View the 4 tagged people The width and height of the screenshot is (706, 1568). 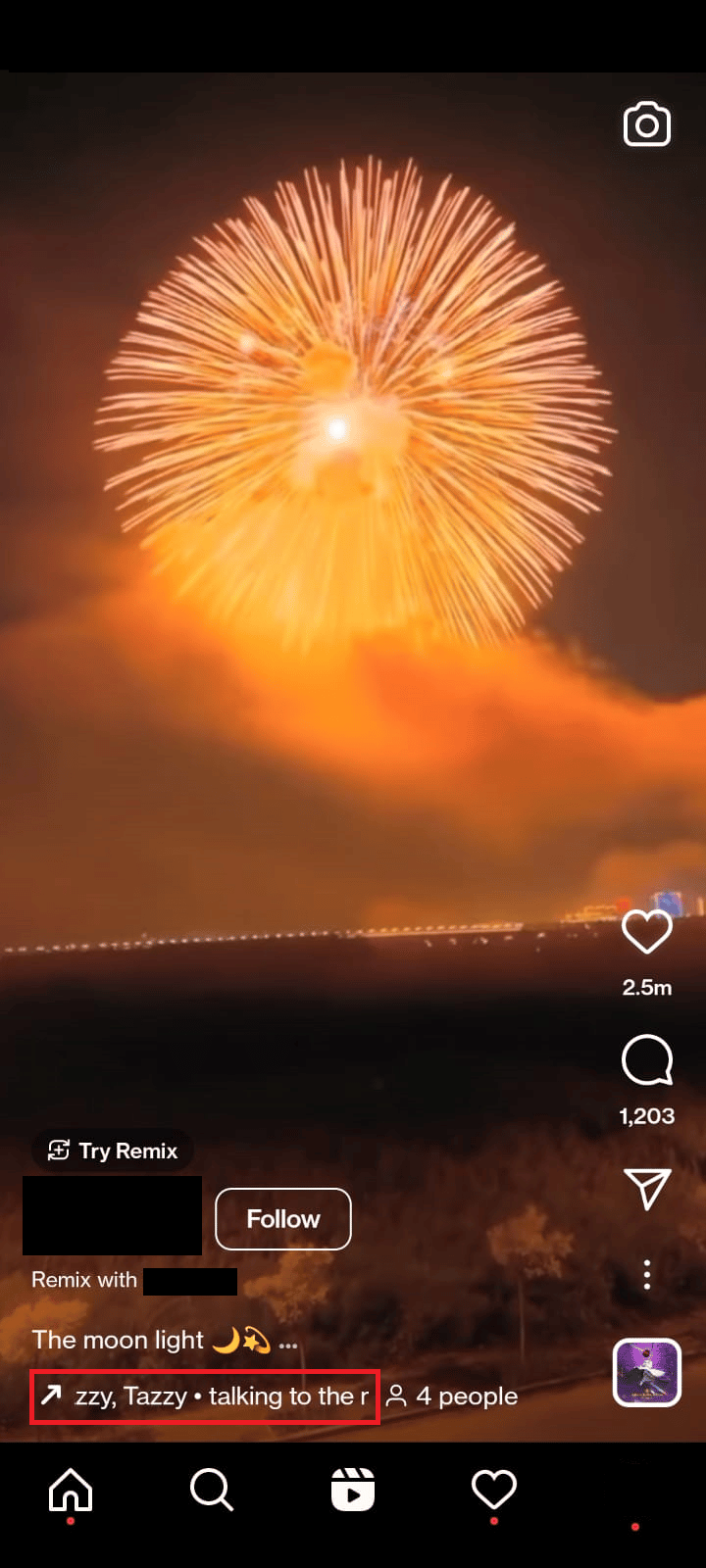click(x=466, y=1396)
